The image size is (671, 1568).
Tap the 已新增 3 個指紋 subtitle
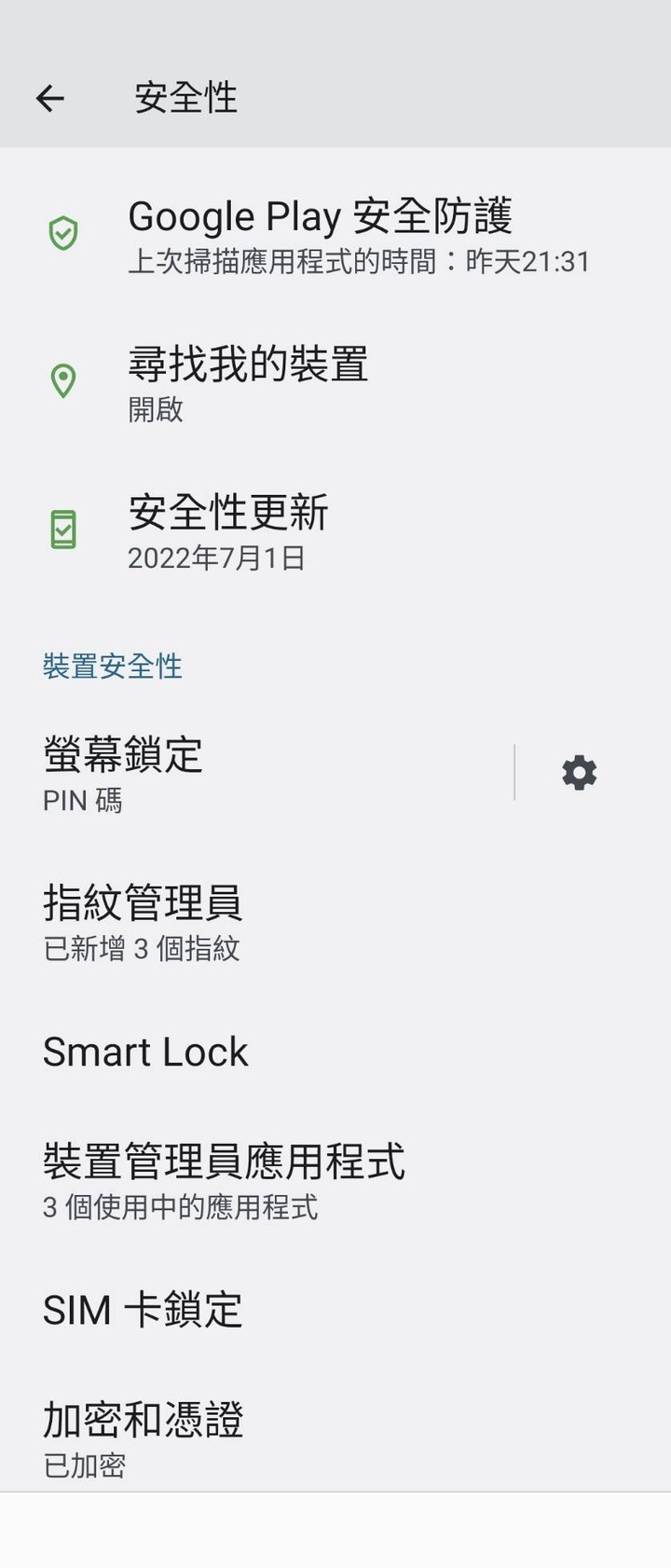point(141,949)
